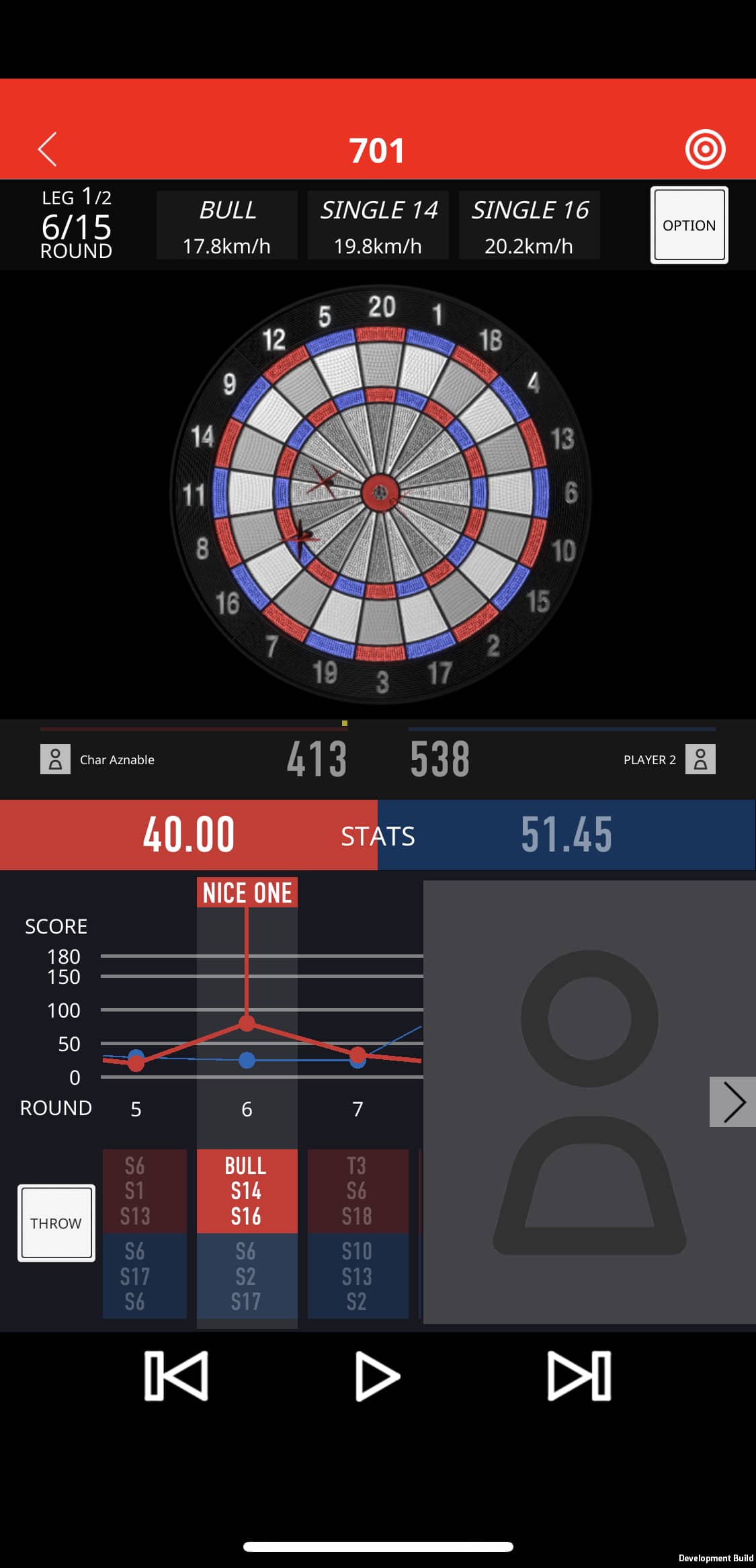
Task: Go back from the 701 game screen
Action: 47,149
